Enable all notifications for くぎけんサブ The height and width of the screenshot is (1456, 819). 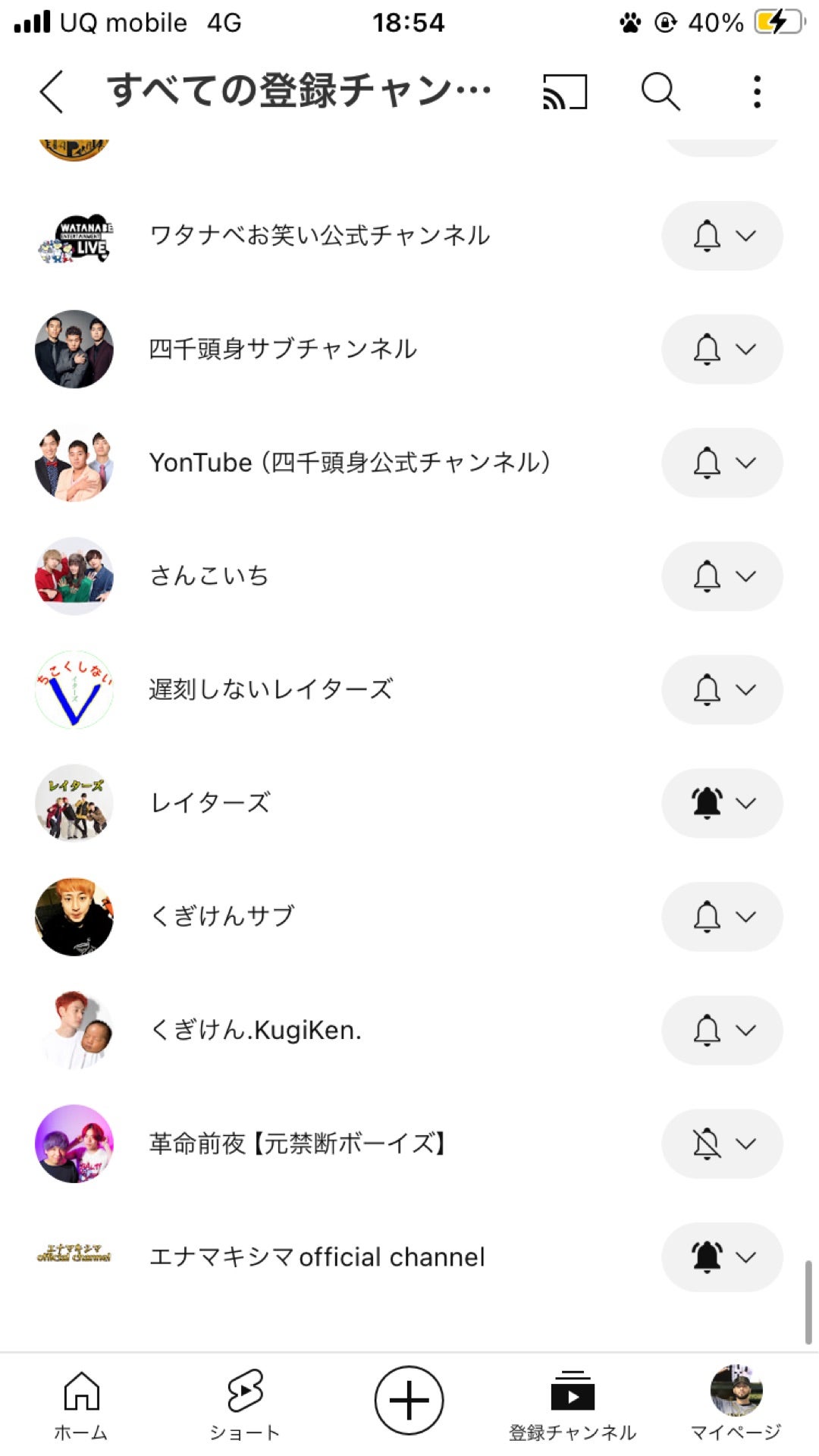click(705, 917)
